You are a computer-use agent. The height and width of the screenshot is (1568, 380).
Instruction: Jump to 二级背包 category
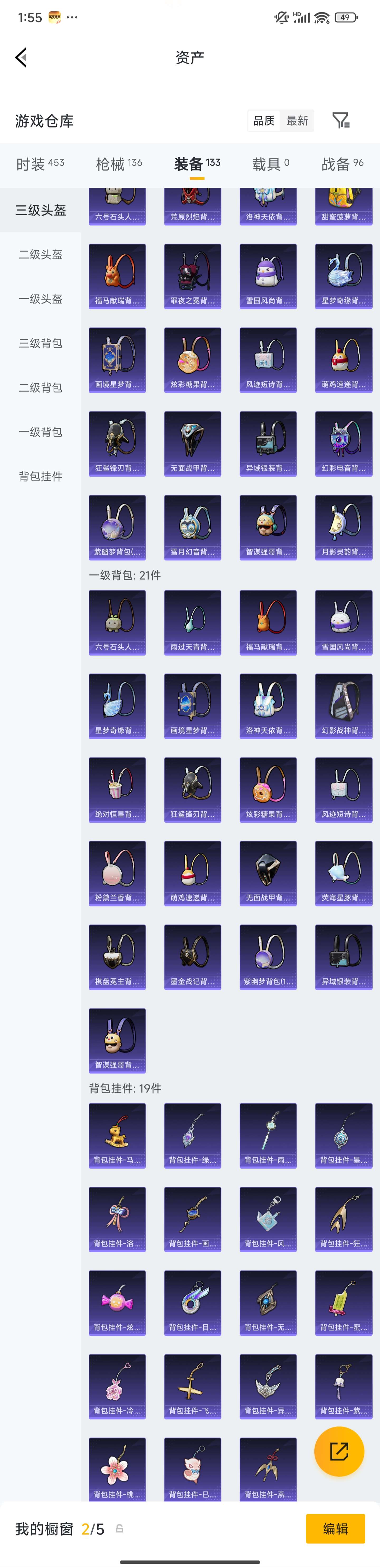(41, 388)
